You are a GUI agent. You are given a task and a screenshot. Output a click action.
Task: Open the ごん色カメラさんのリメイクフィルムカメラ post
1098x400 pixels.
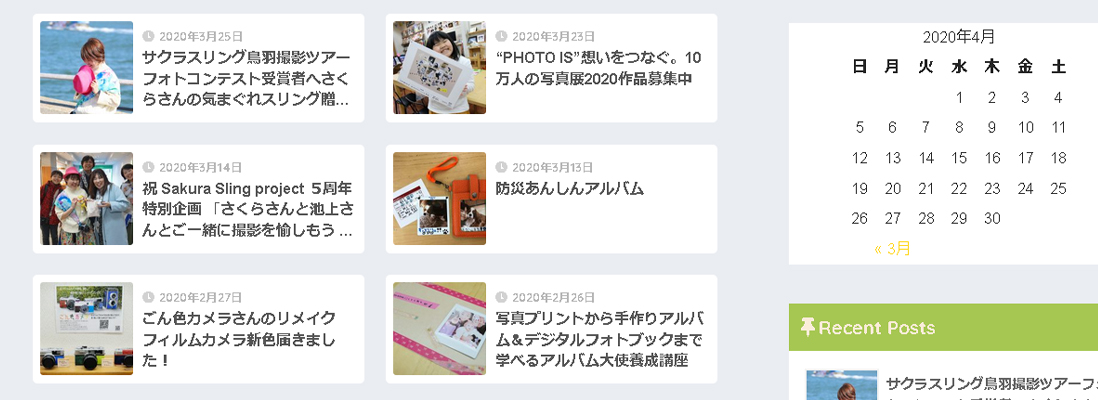coord(238,339)
